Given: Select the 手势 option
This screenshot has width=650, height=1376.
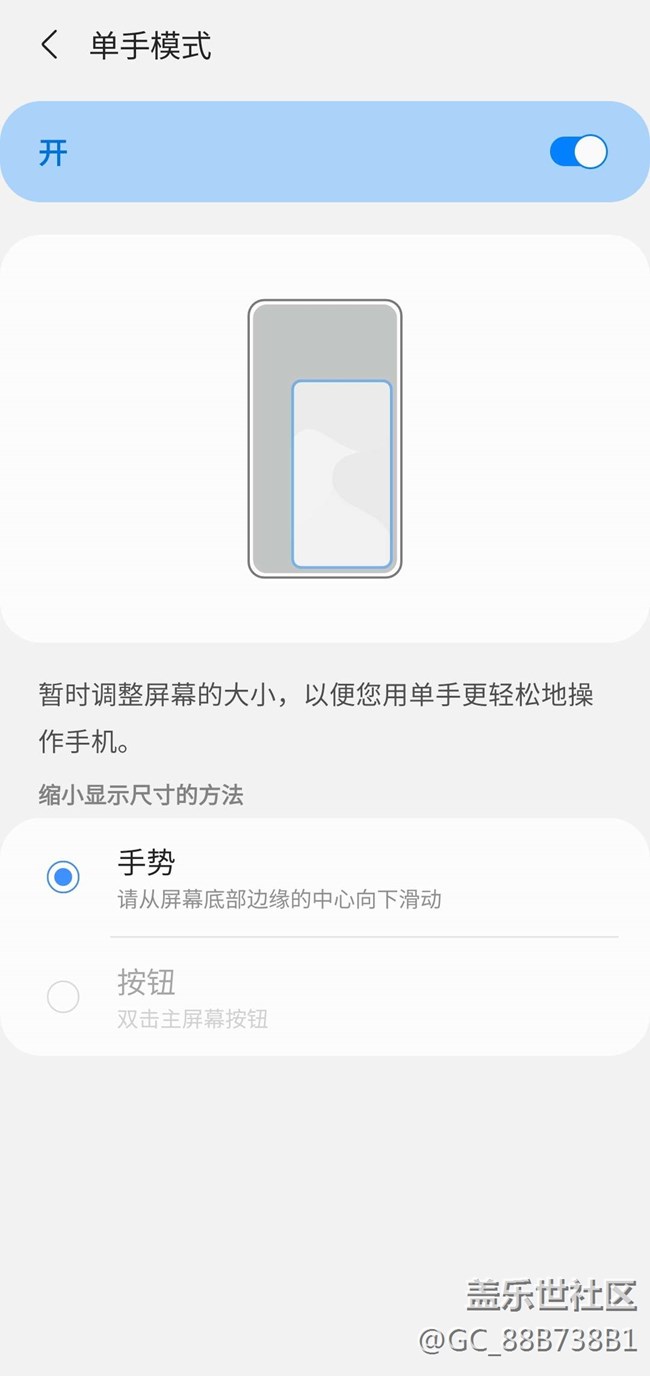Looking at the screenshot, I should 63,877.
